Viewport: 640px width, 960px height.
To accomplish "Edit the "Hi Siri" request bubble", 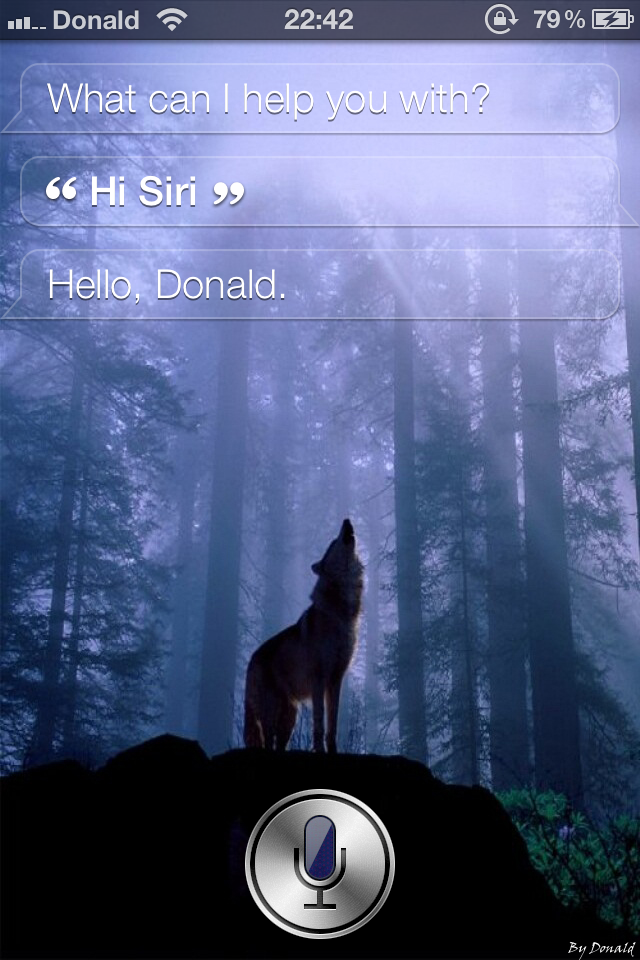I will point(318,191).
